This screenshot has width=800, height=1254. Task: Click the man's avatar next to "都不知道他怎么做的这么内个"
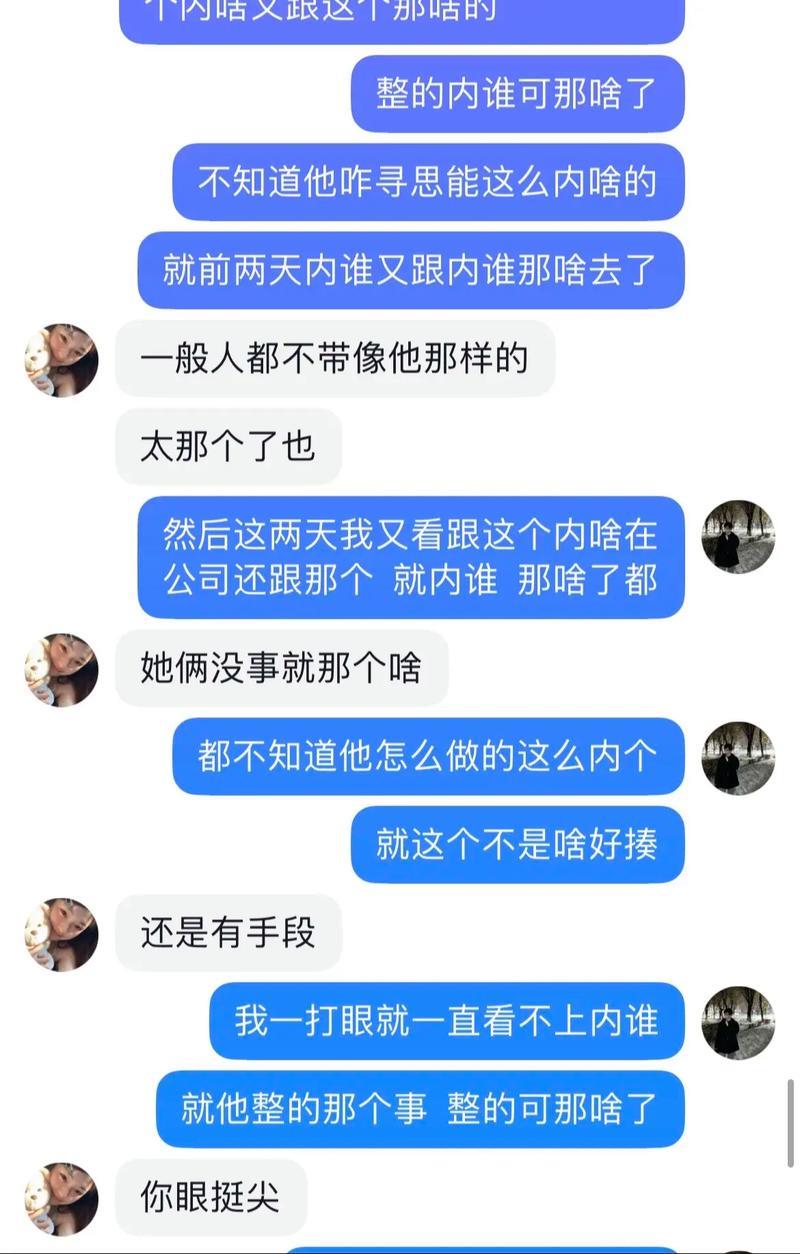[x=737, y=760]
